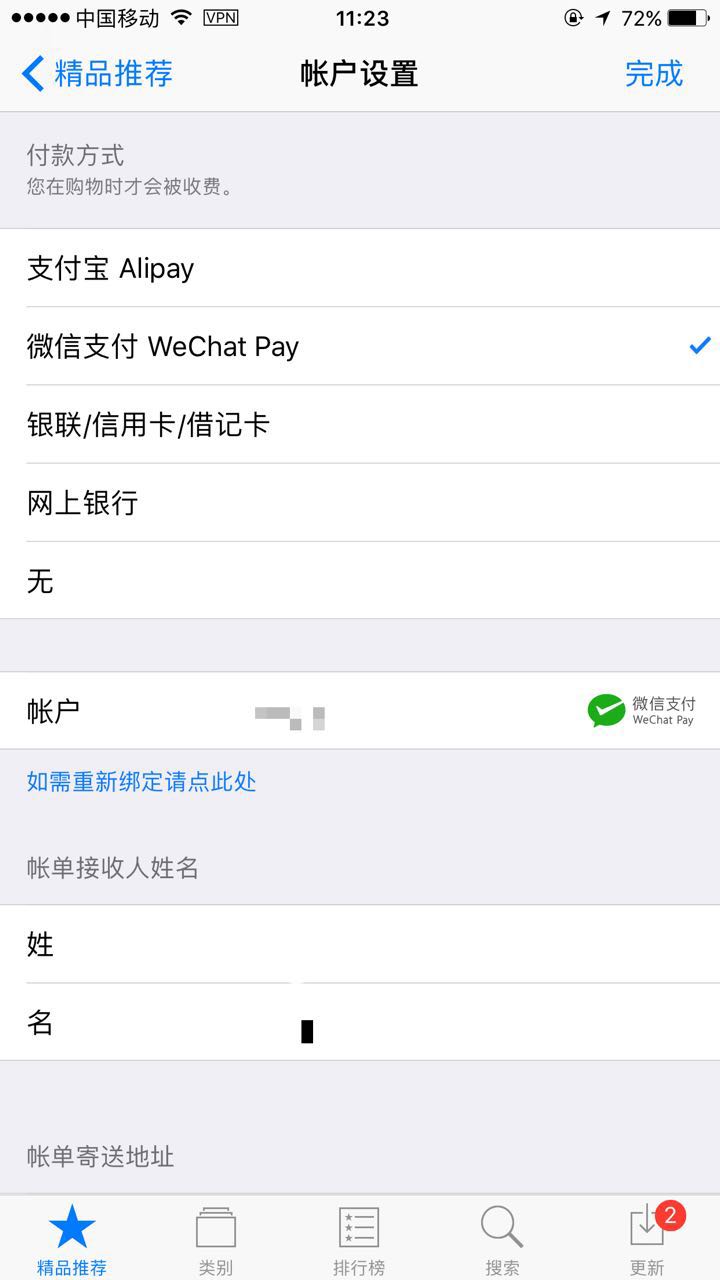Tap the 如需重新绑定请点此处 link

point(141,781)
